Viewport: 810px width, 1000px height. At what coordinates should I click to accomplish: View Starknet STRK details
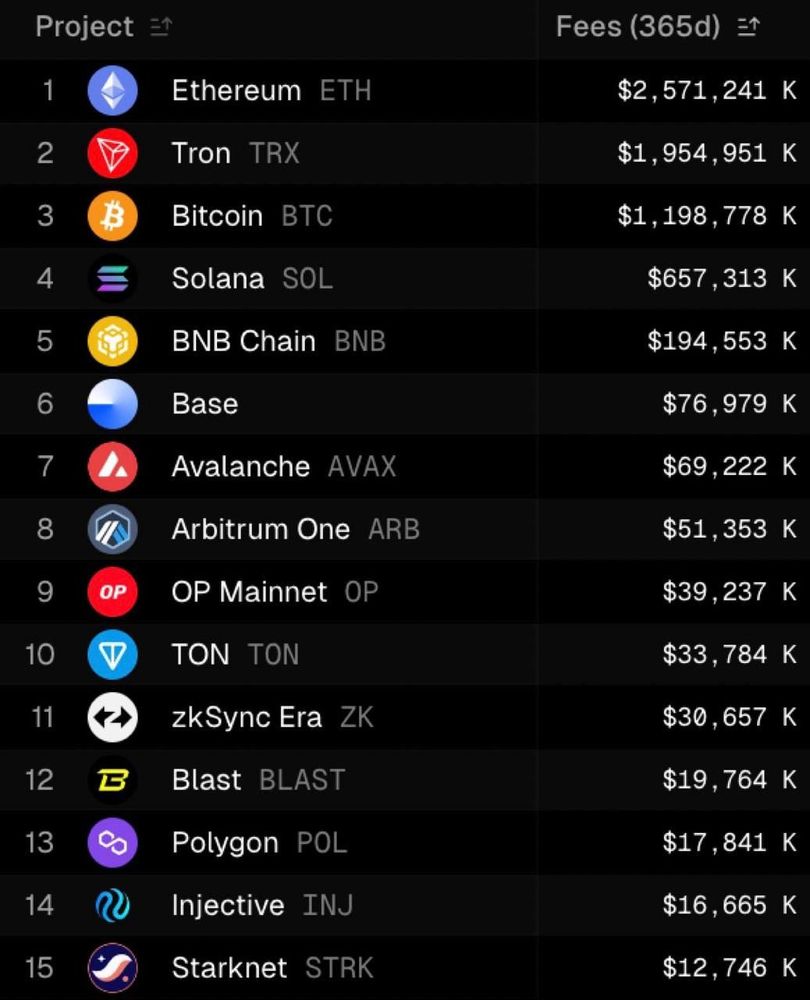(405, 967)
